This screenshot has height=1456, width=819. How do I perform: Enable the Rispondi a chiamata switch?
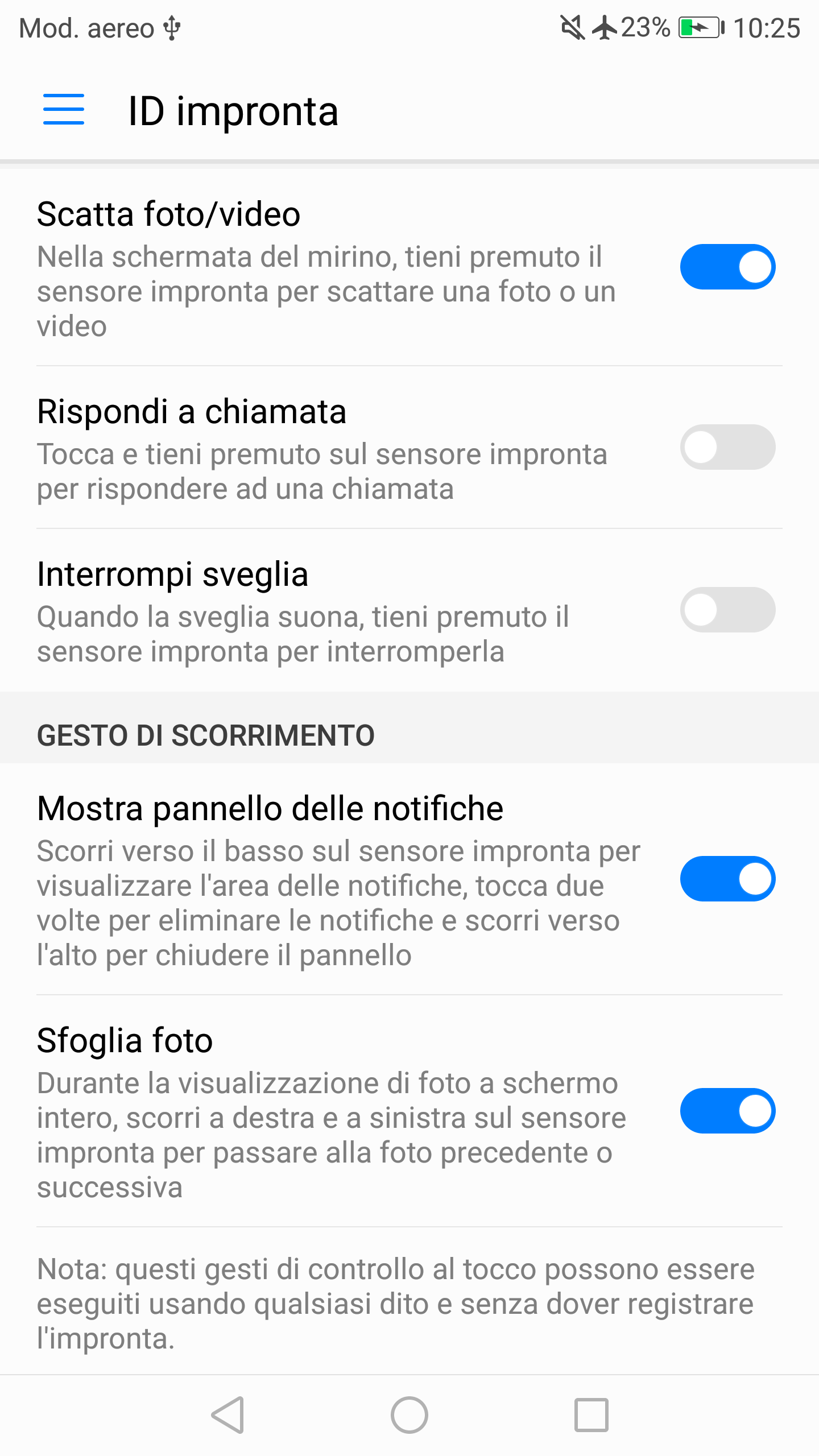coord(727,447)
